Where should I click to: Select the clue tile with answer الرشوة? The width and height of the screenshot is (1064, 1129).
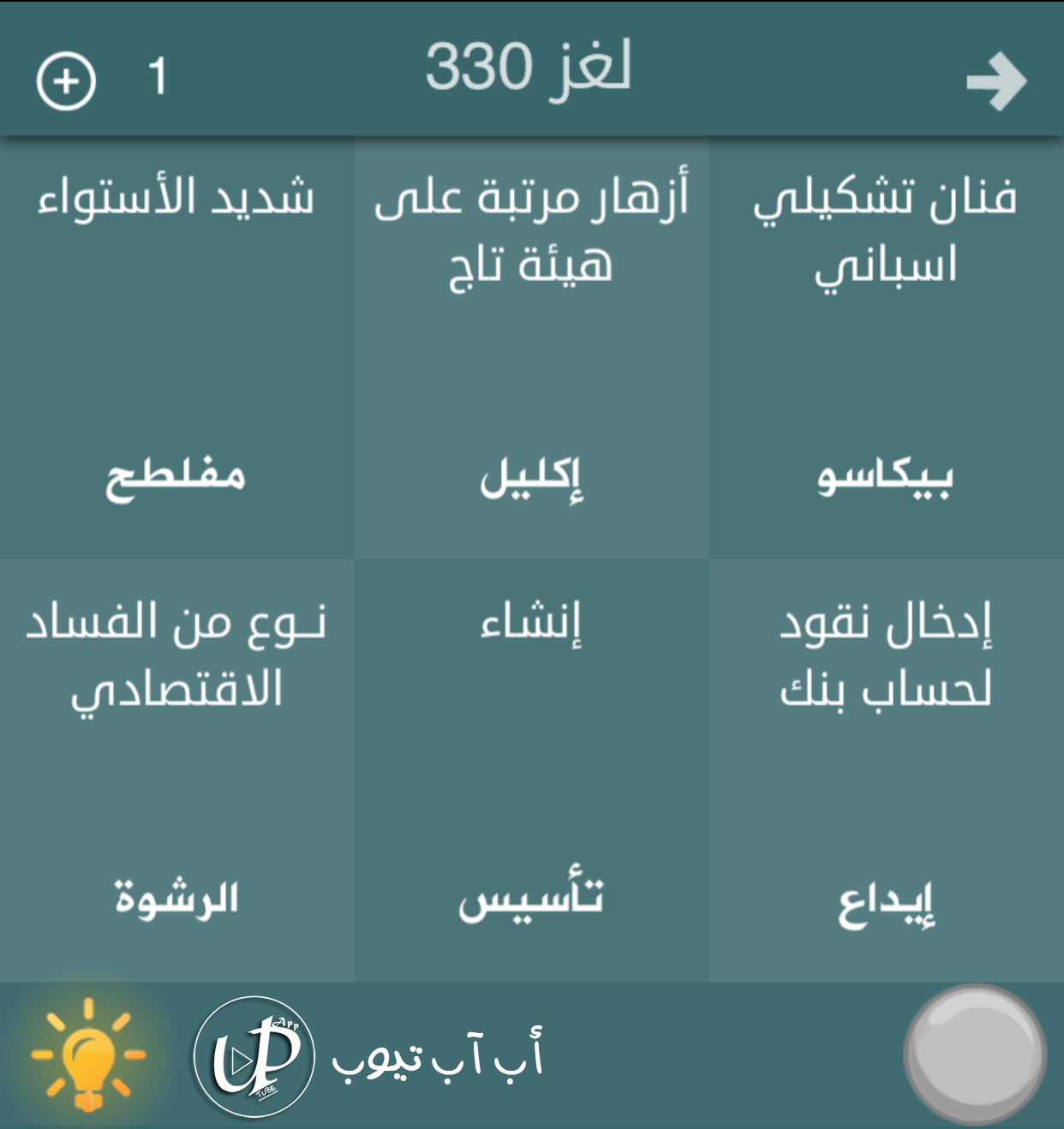coord(176,771)
